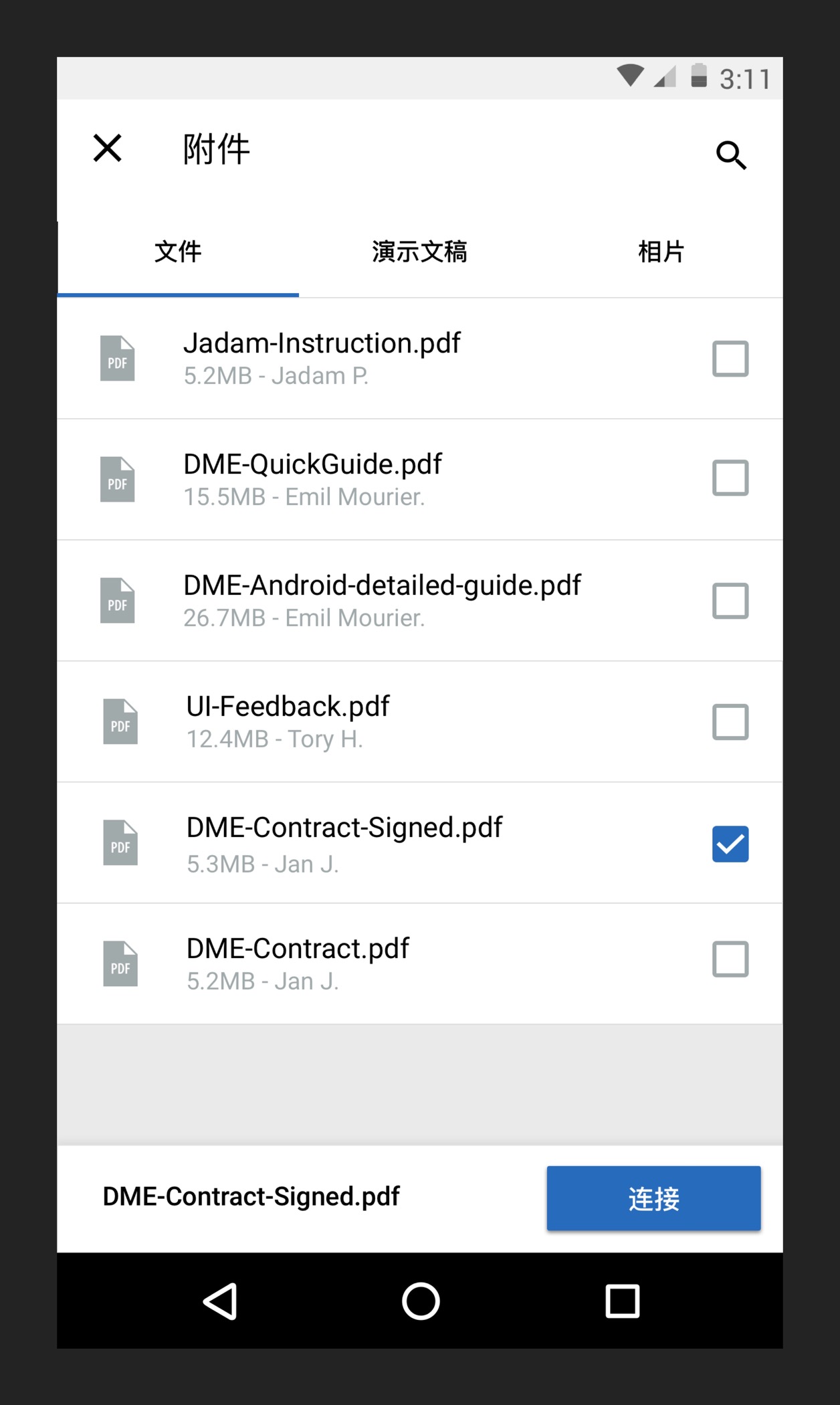This screenshot has width=840, height=1405.
Task: Tick the DME-Android-detailed-guide.pdf checkbox
Action: pos(730,600)
